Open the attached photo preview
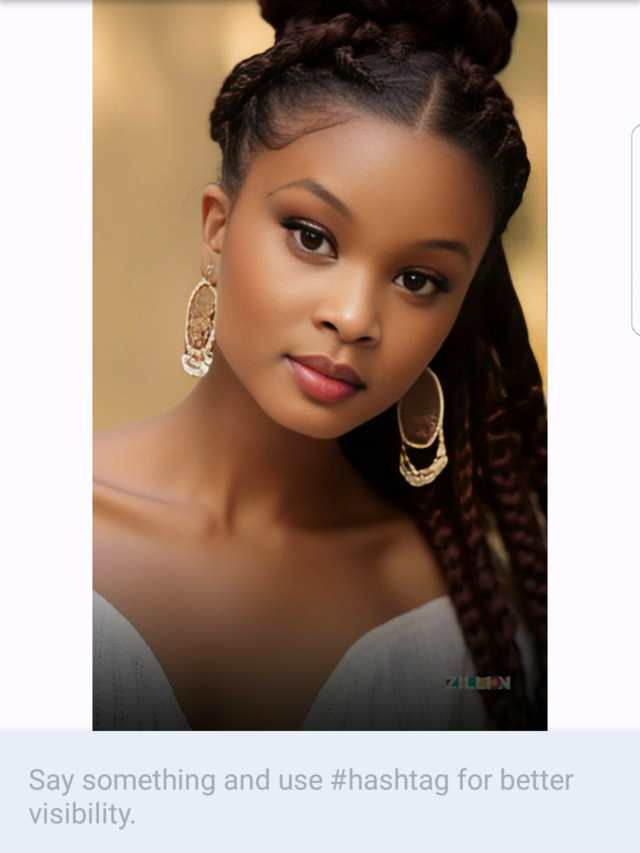Screen dimensions: 640x853 coord(319,365)
